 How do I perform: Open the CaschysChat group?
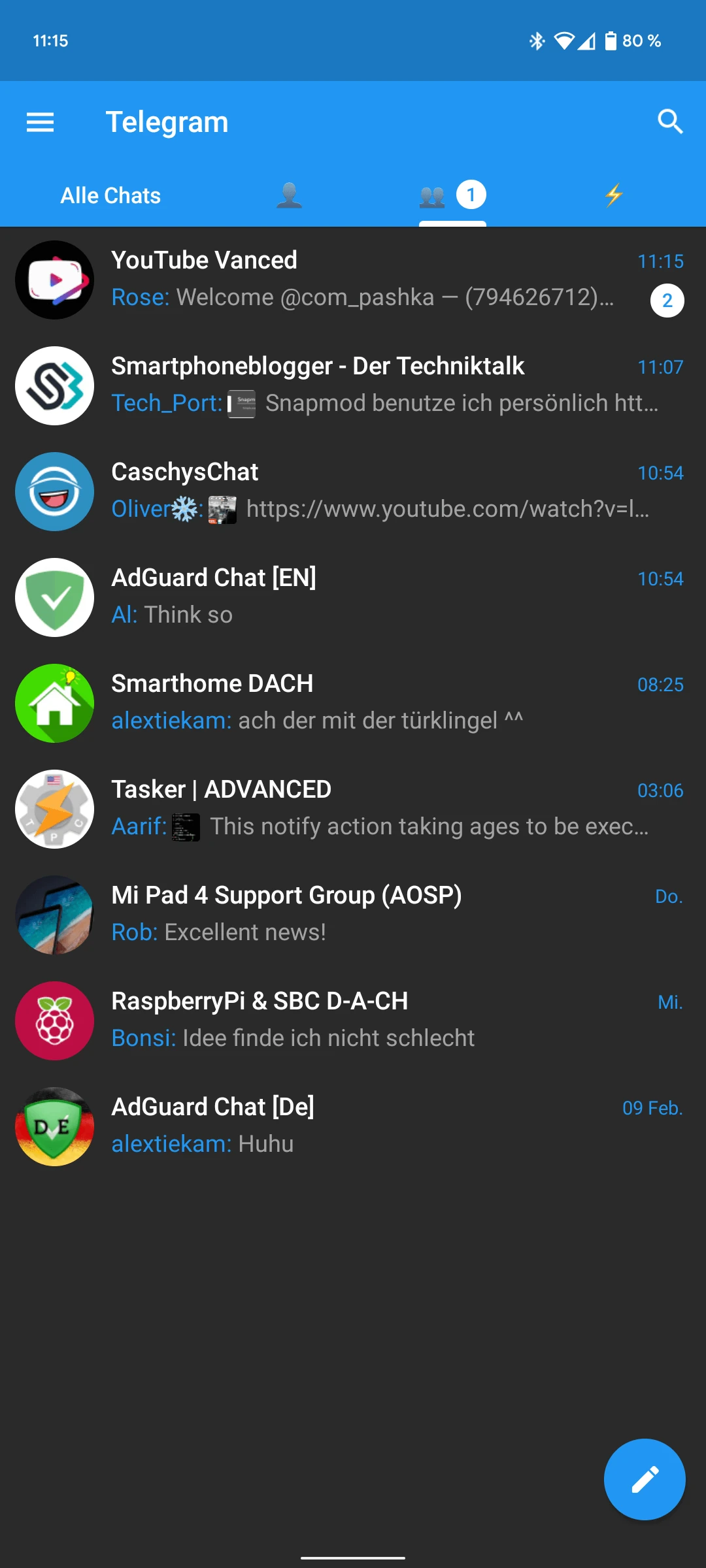(x=353, y=491)
